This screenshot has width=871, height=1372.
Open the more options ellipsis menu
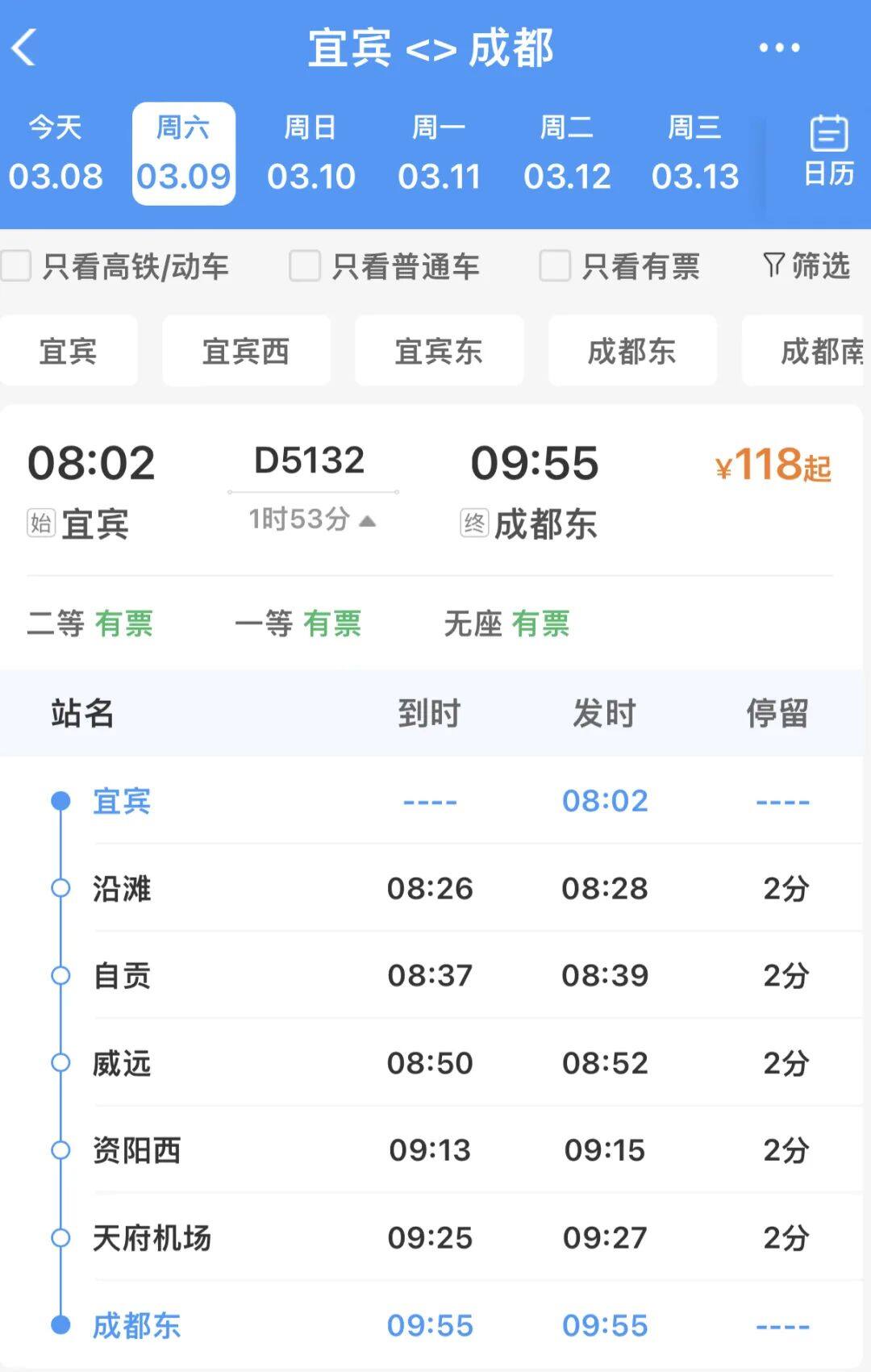(x=778, y=48)
